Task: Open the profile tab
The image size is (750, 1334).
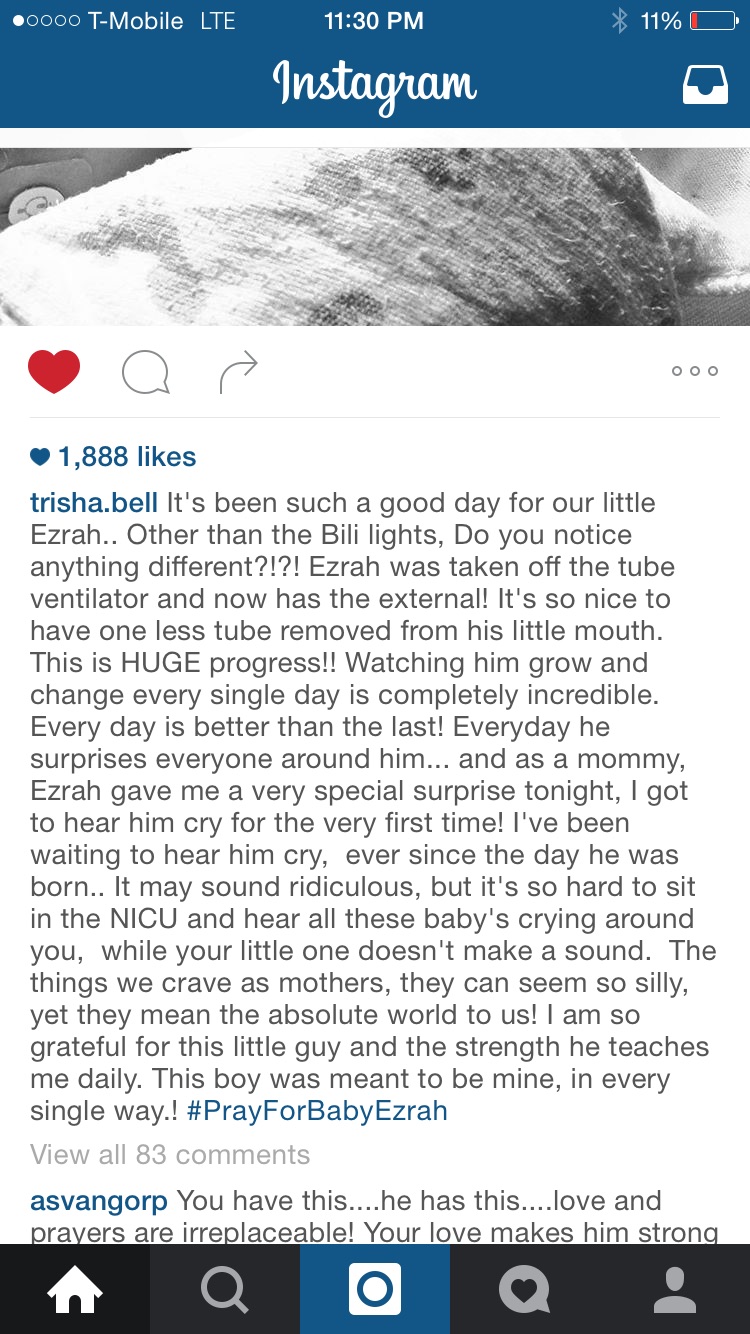Action: point(675,1289)
